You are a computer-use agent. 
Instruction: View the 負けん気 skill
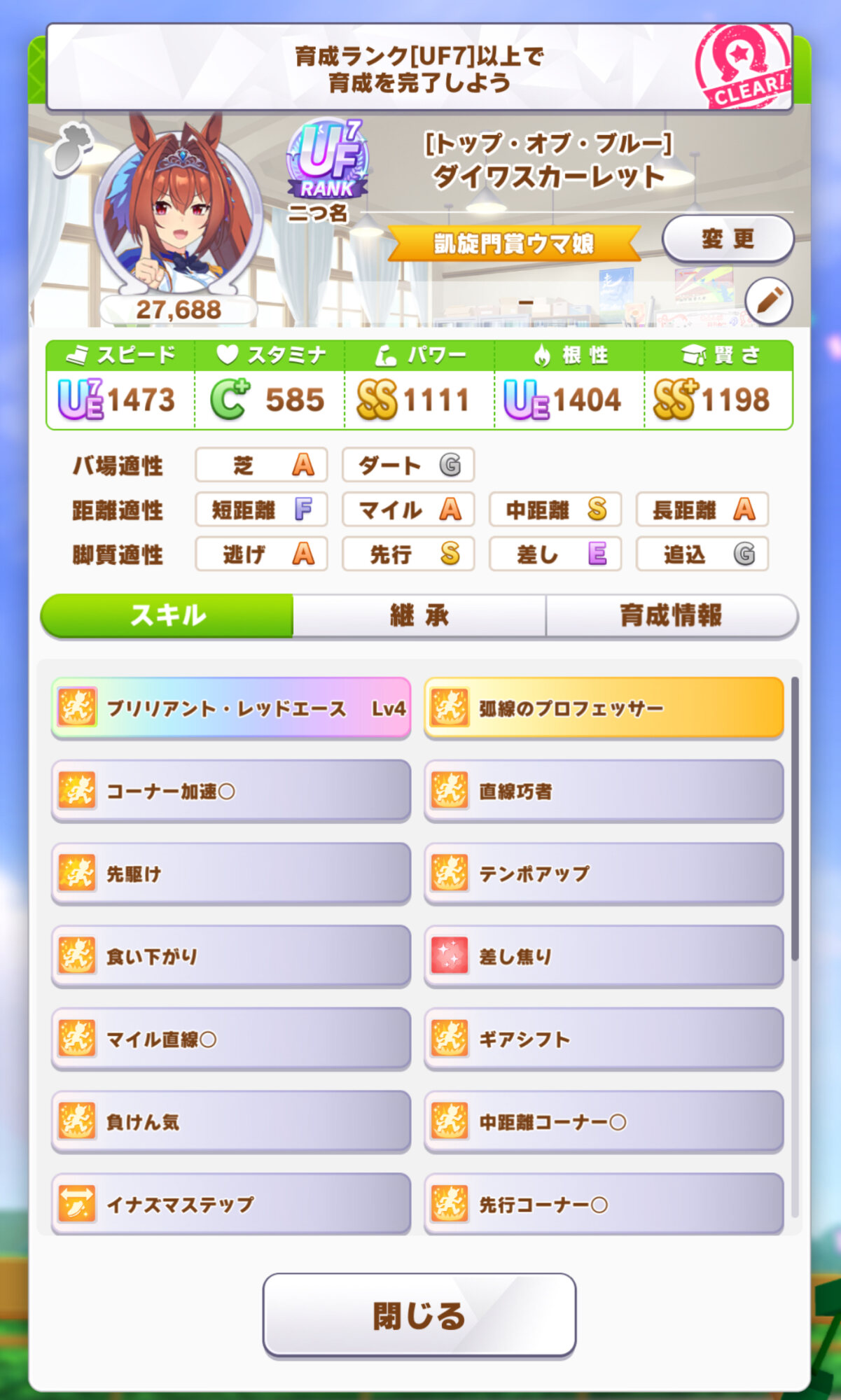[231, 1121]
